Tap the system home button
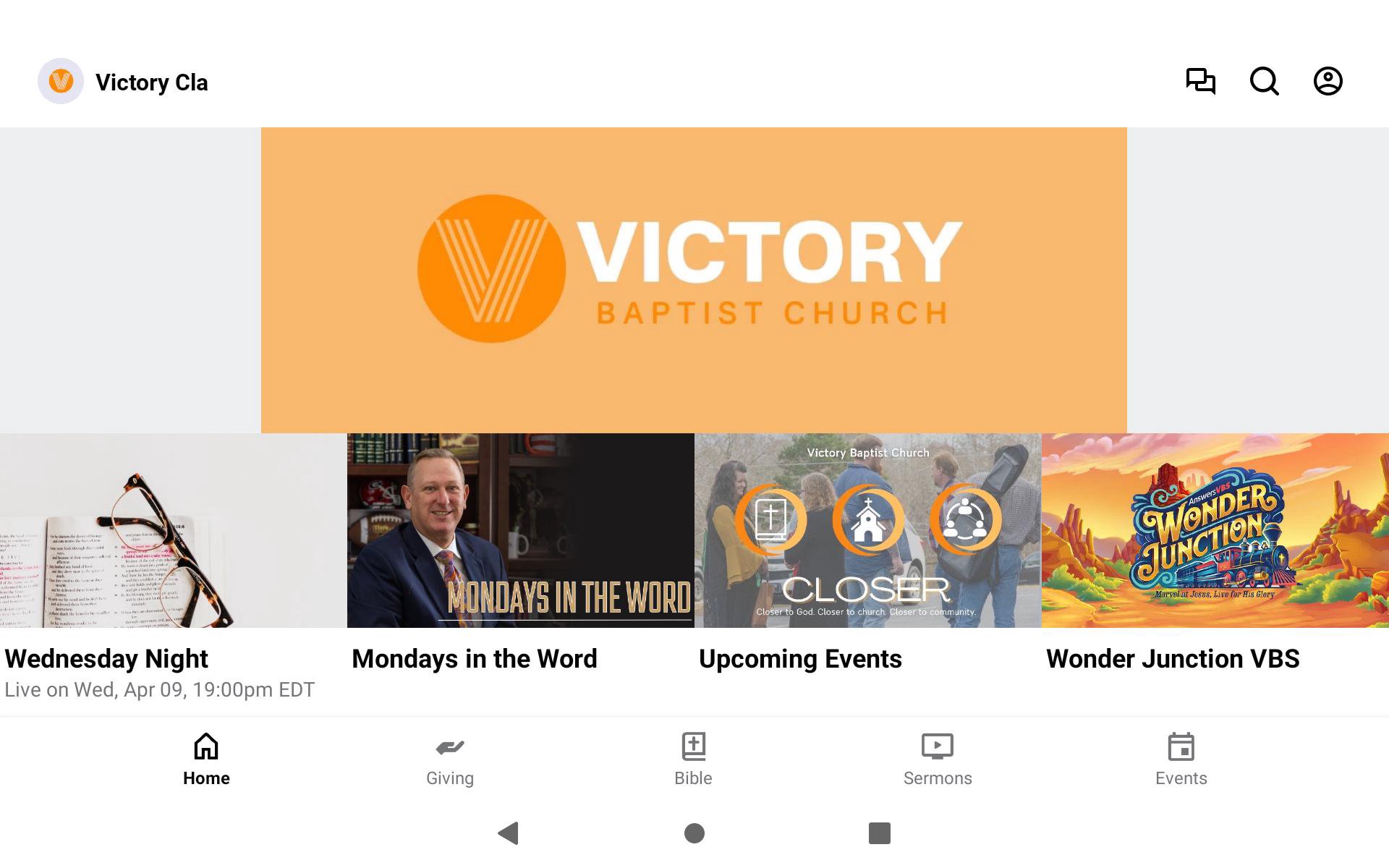The width and height of the screenshot is (1389, 868). [694, 833]
